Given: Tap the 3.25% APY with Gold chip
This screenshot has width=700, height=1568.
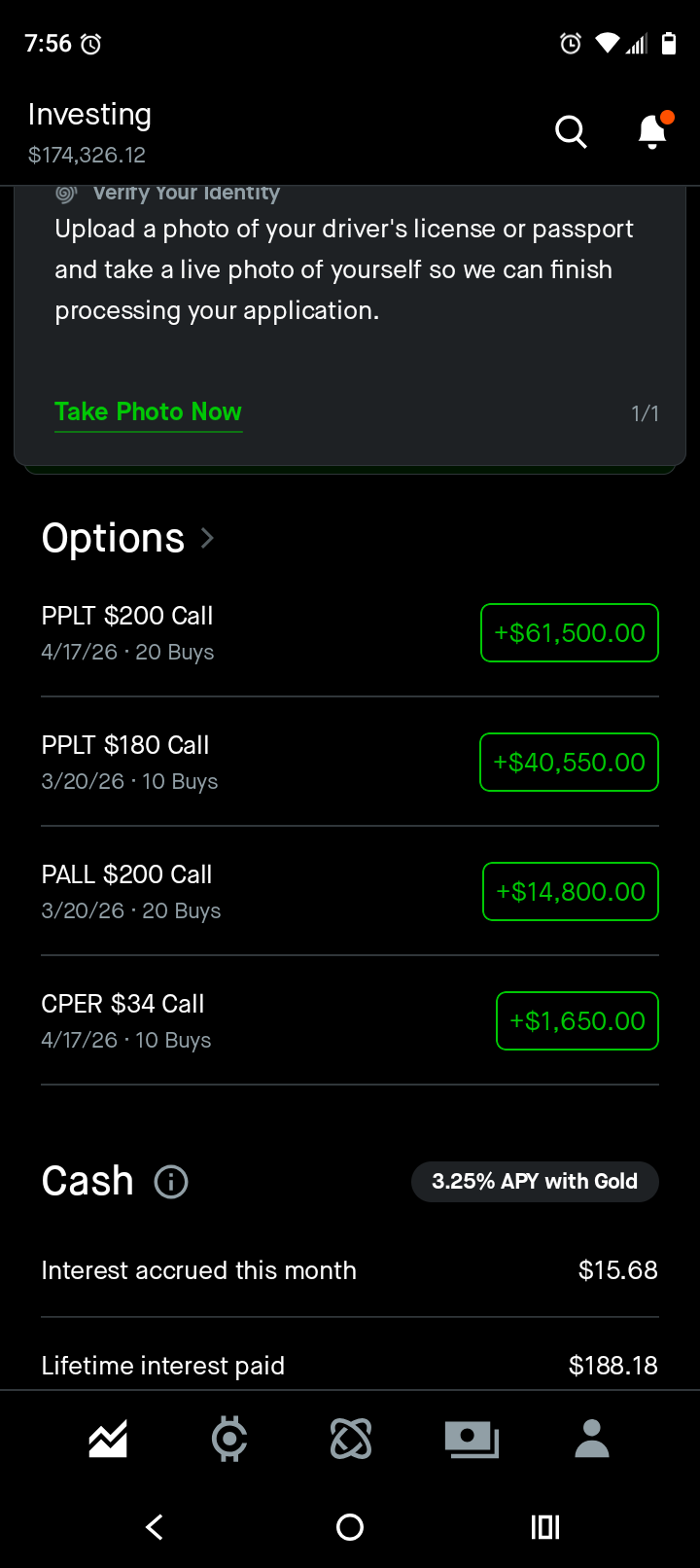Looking at the screenshot, I should pyautogui.click(x=535, y=1182).
